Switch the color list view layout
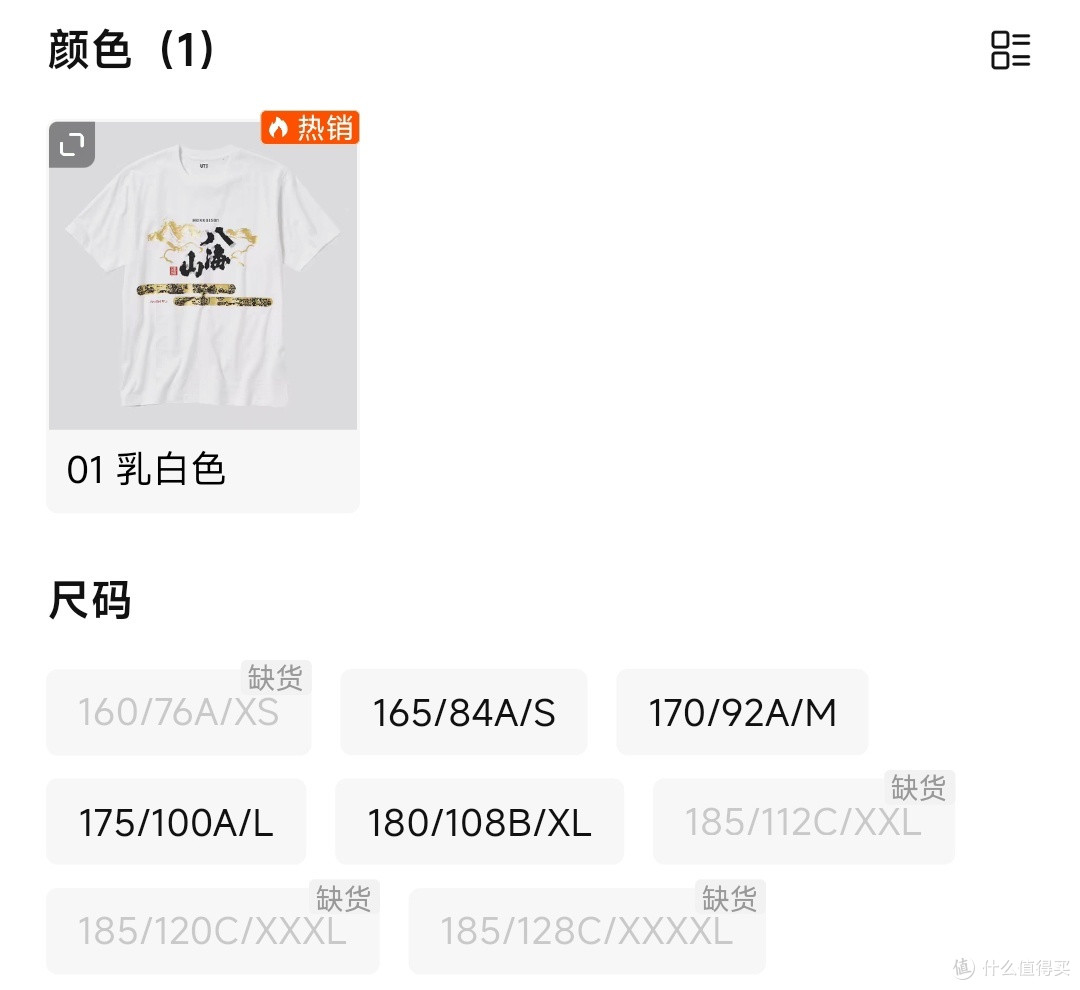This screenshot has width=1080, height=990. pyautogui.click(x=1010, y=50)
